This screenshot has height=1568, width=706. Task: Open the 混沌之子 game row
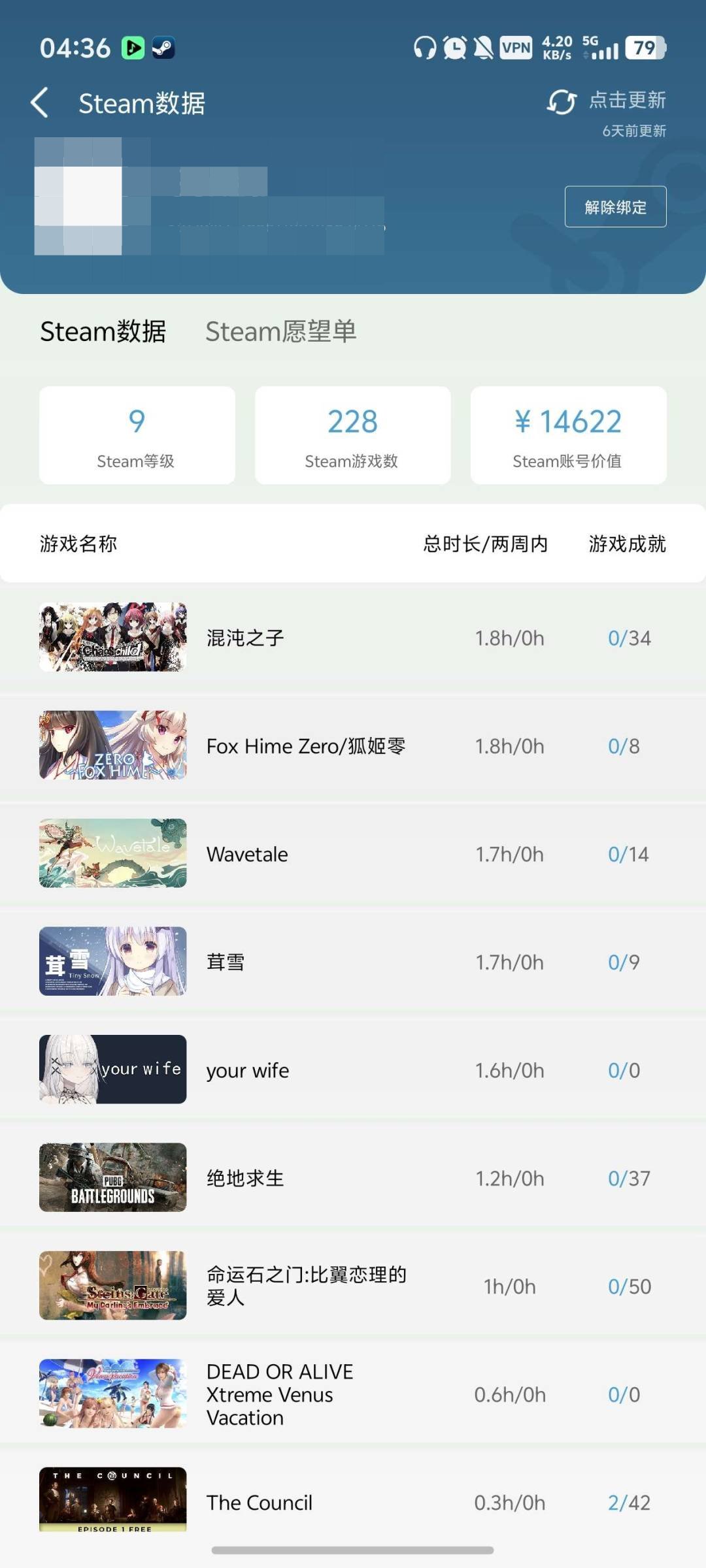coord(353,638)
